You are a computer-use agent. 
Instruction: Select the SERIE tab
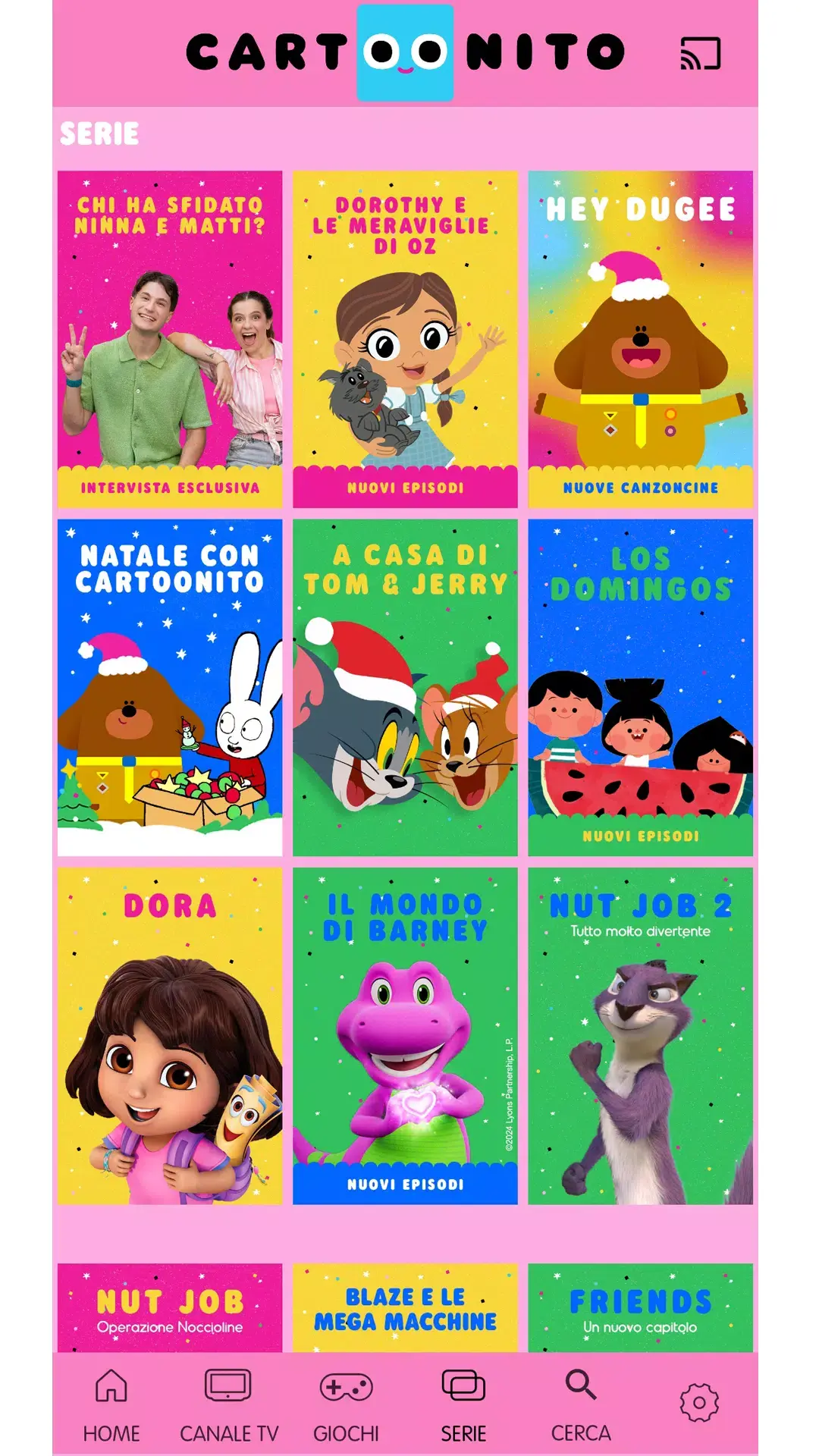pyautogui.click(x=463, y=1404)
